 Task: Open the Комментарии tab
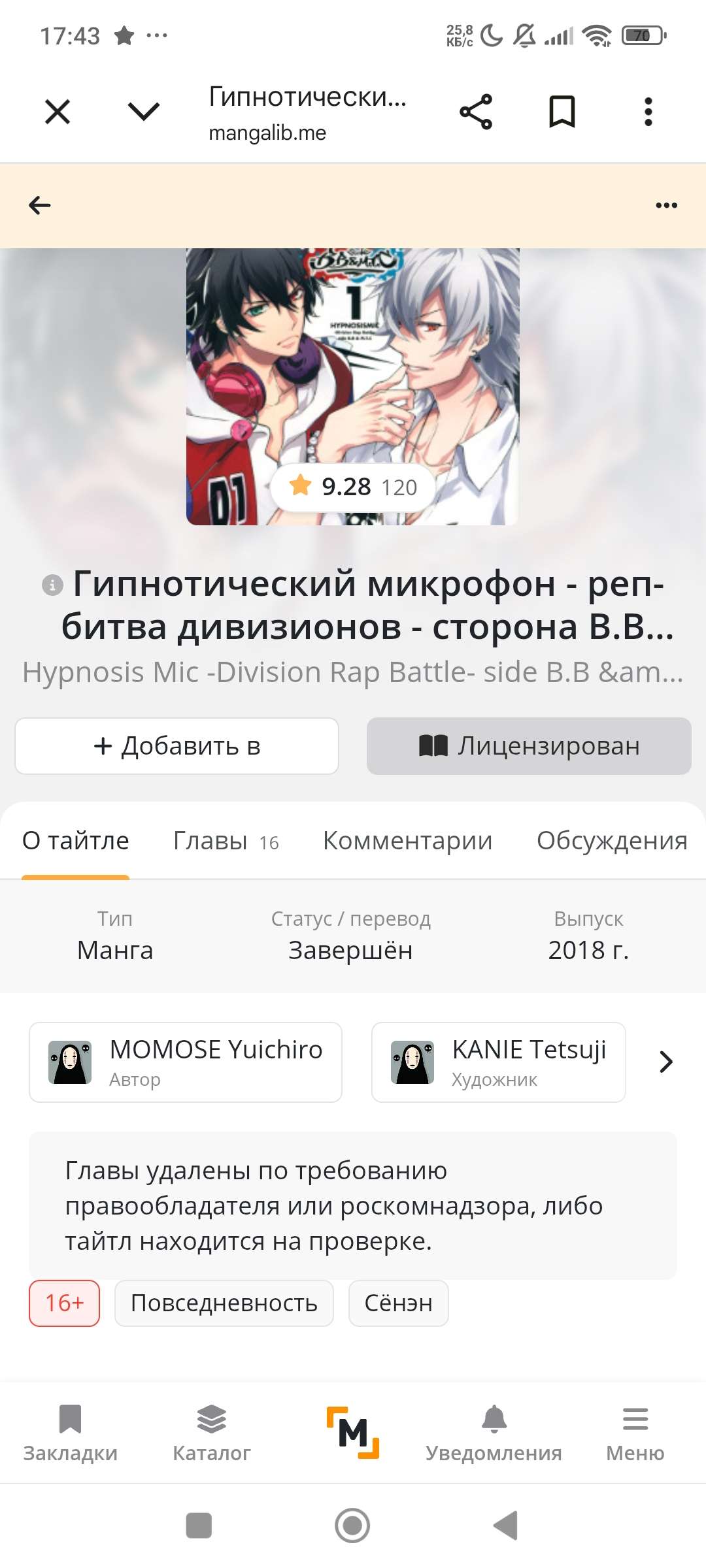click(407, 841)
